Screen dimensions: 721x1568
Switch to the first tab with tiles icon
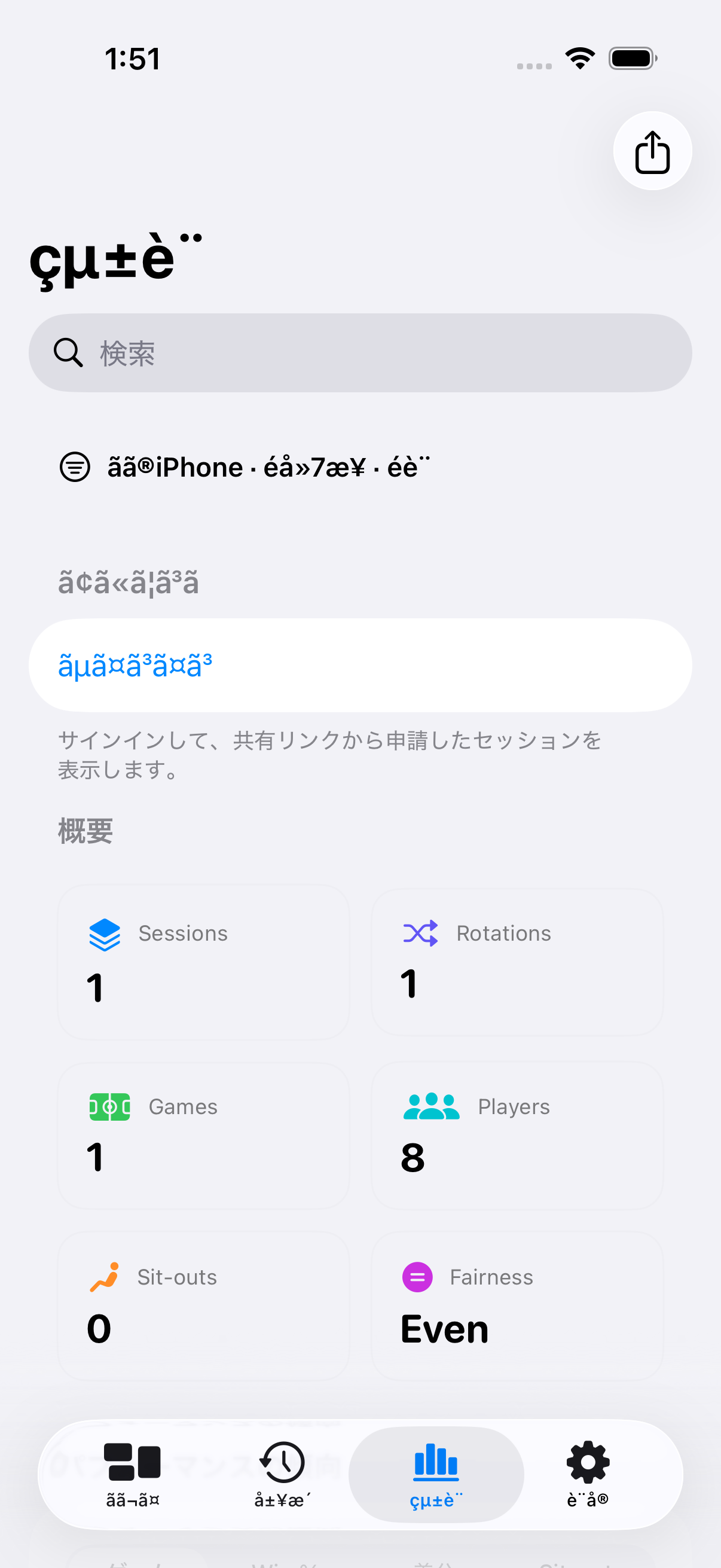coord(133,1473)
